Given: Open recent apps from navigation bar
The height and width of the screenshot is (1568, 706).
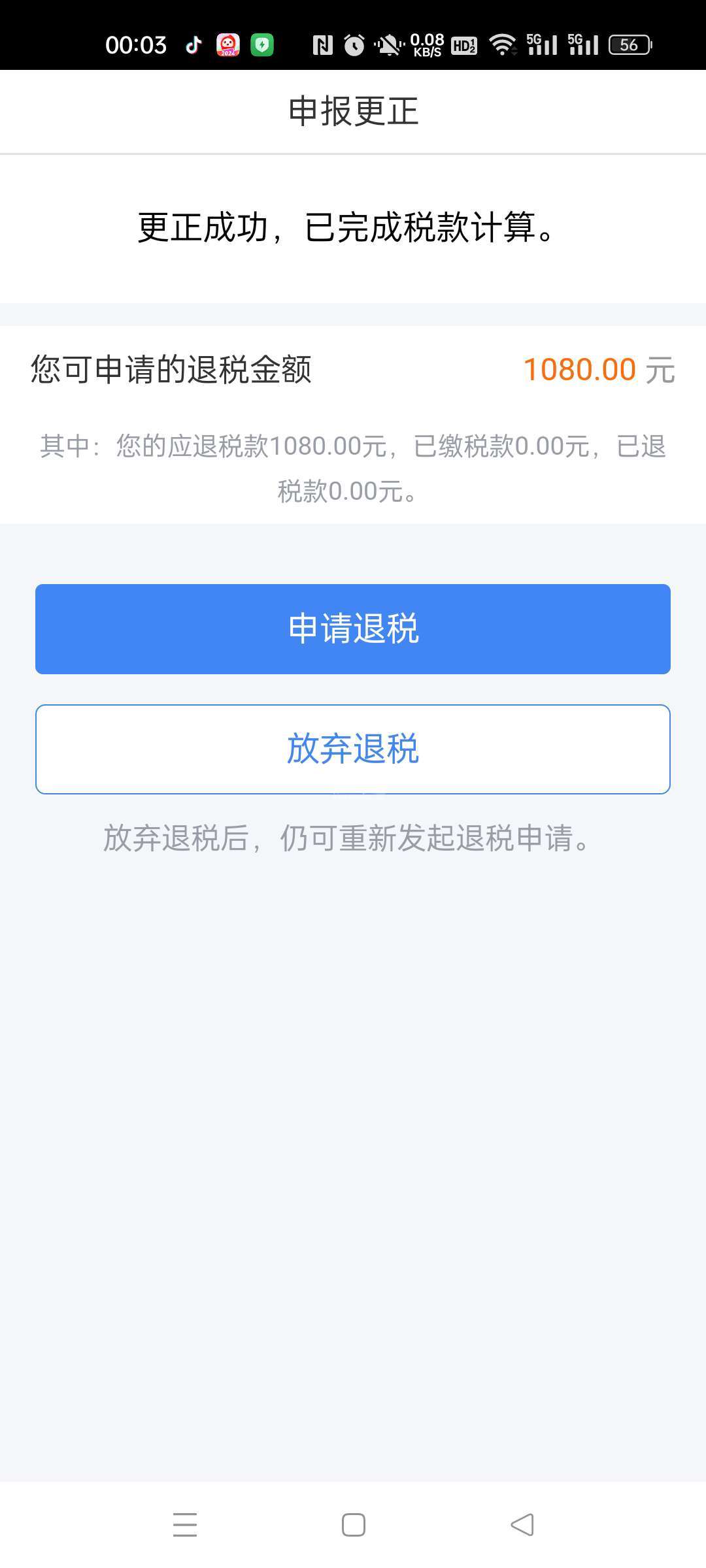Looking at the screenshot, I should click(x=185, y=1525).
